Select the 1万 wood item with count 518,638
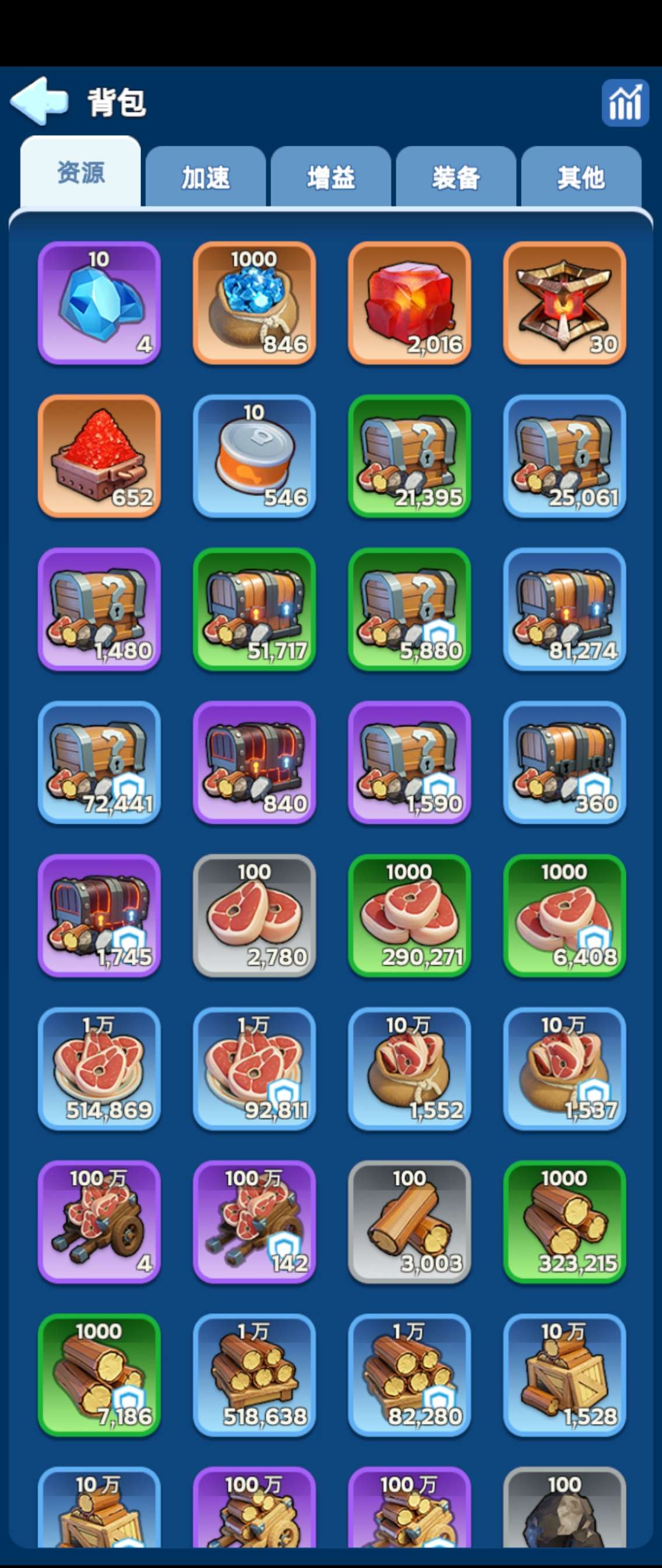 coord(254,1375)
